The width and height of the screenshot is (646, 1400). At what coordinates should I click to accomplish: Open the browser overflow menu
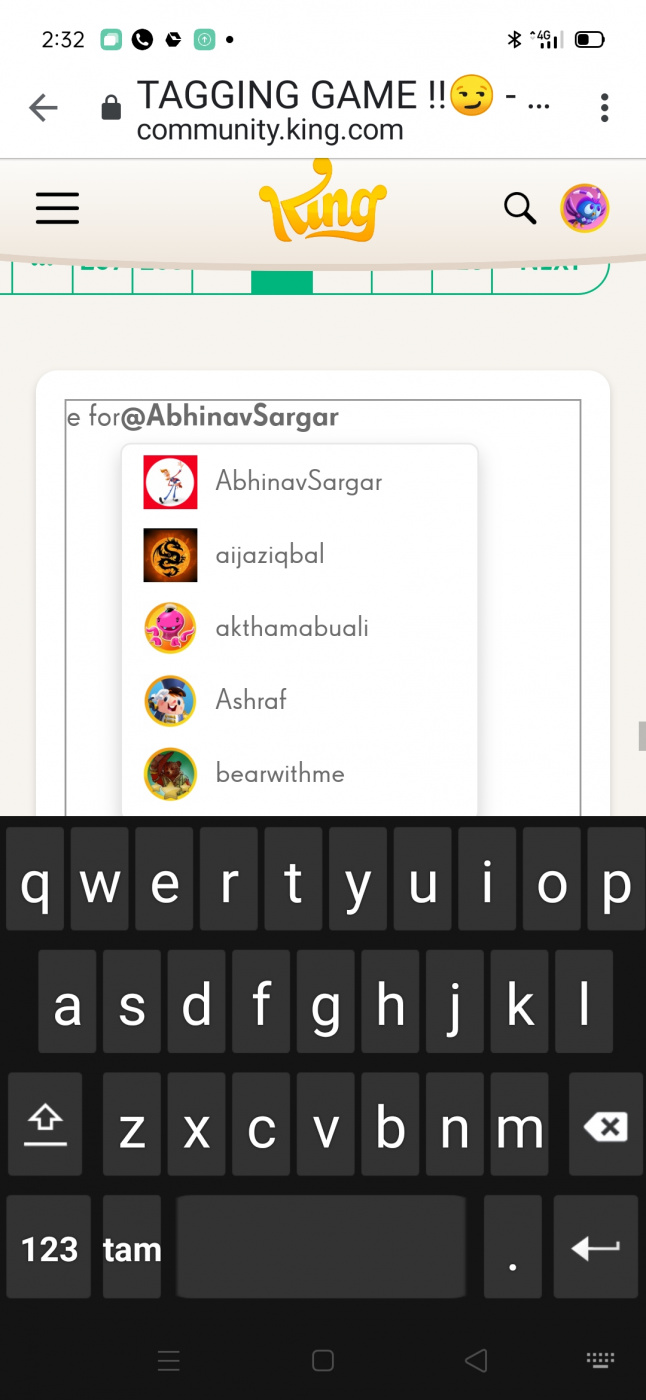click(604, 108)
